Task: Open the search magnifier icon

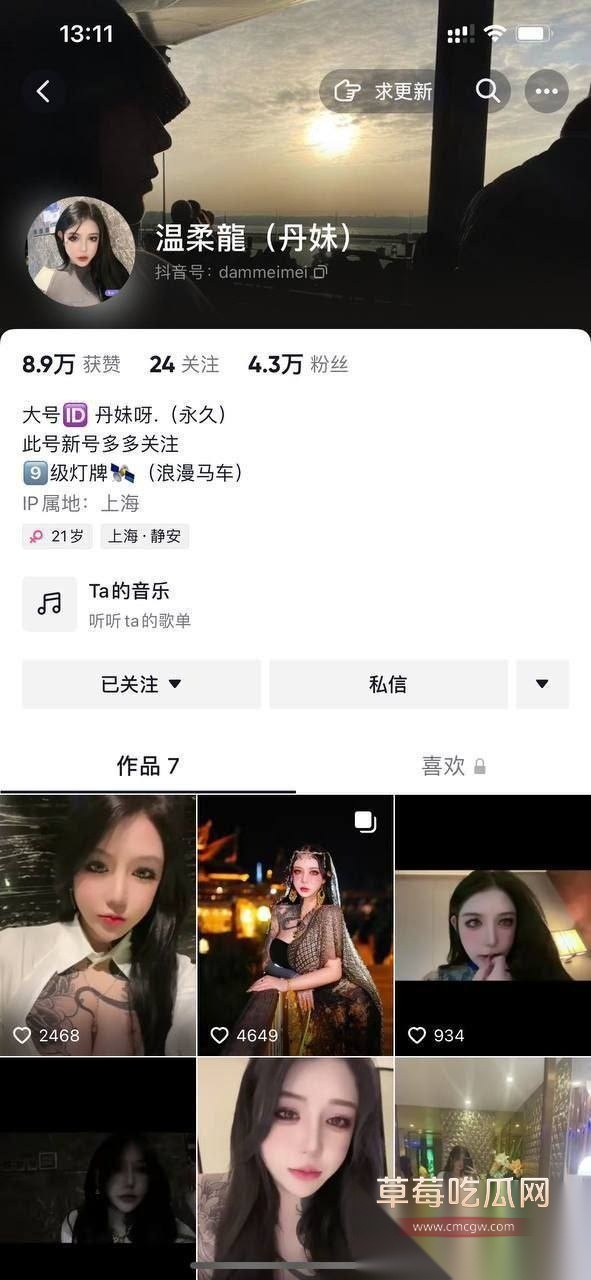Action: pyautogui.click(x=488, y=91)
